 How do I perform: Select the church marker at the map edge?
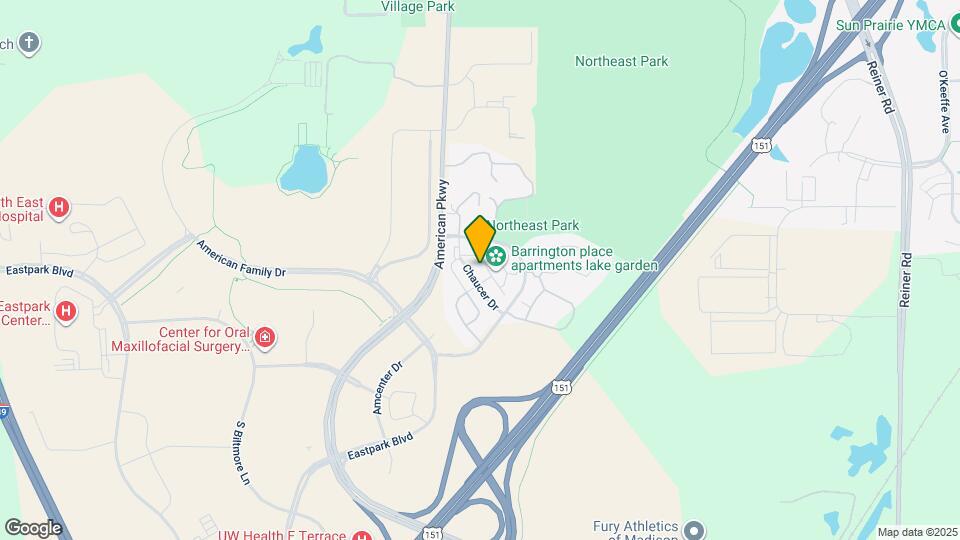pyautogui.click(x=30, y=43)
